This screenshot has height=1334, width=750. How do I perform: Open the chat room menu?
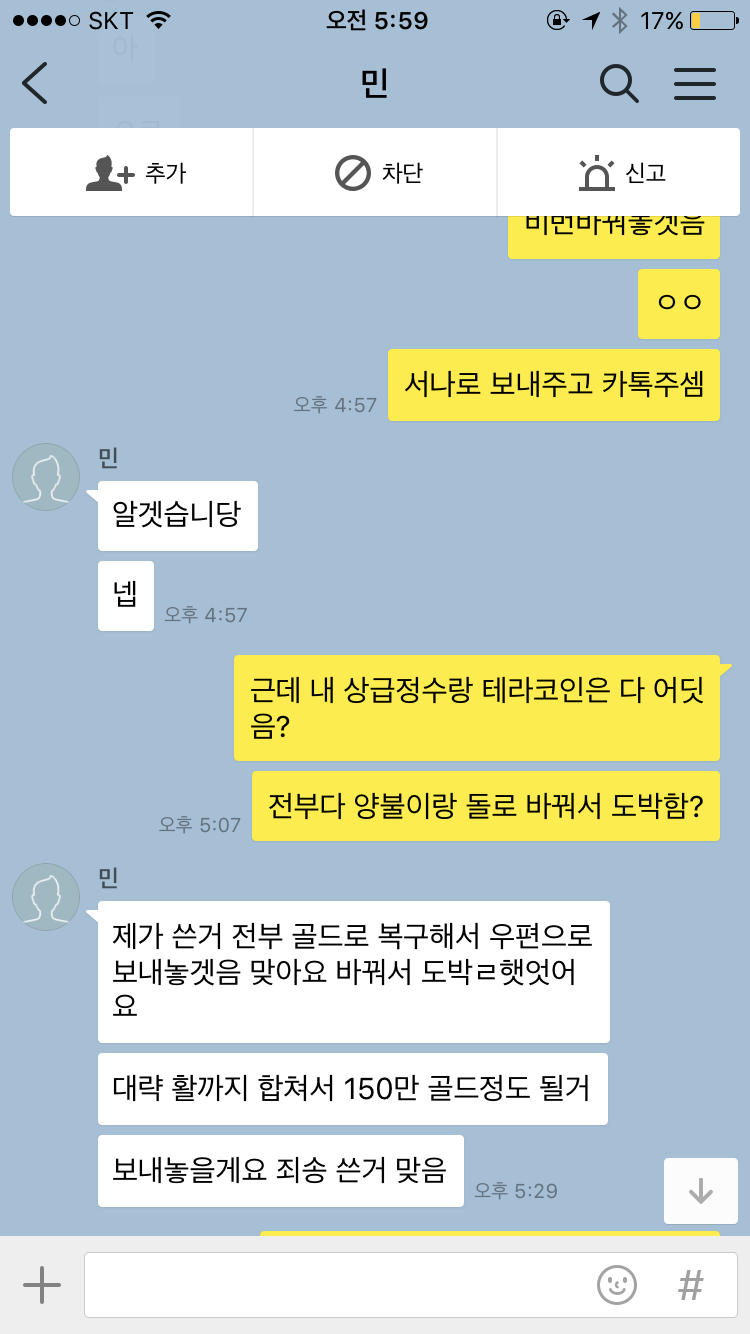coord(694,83)
